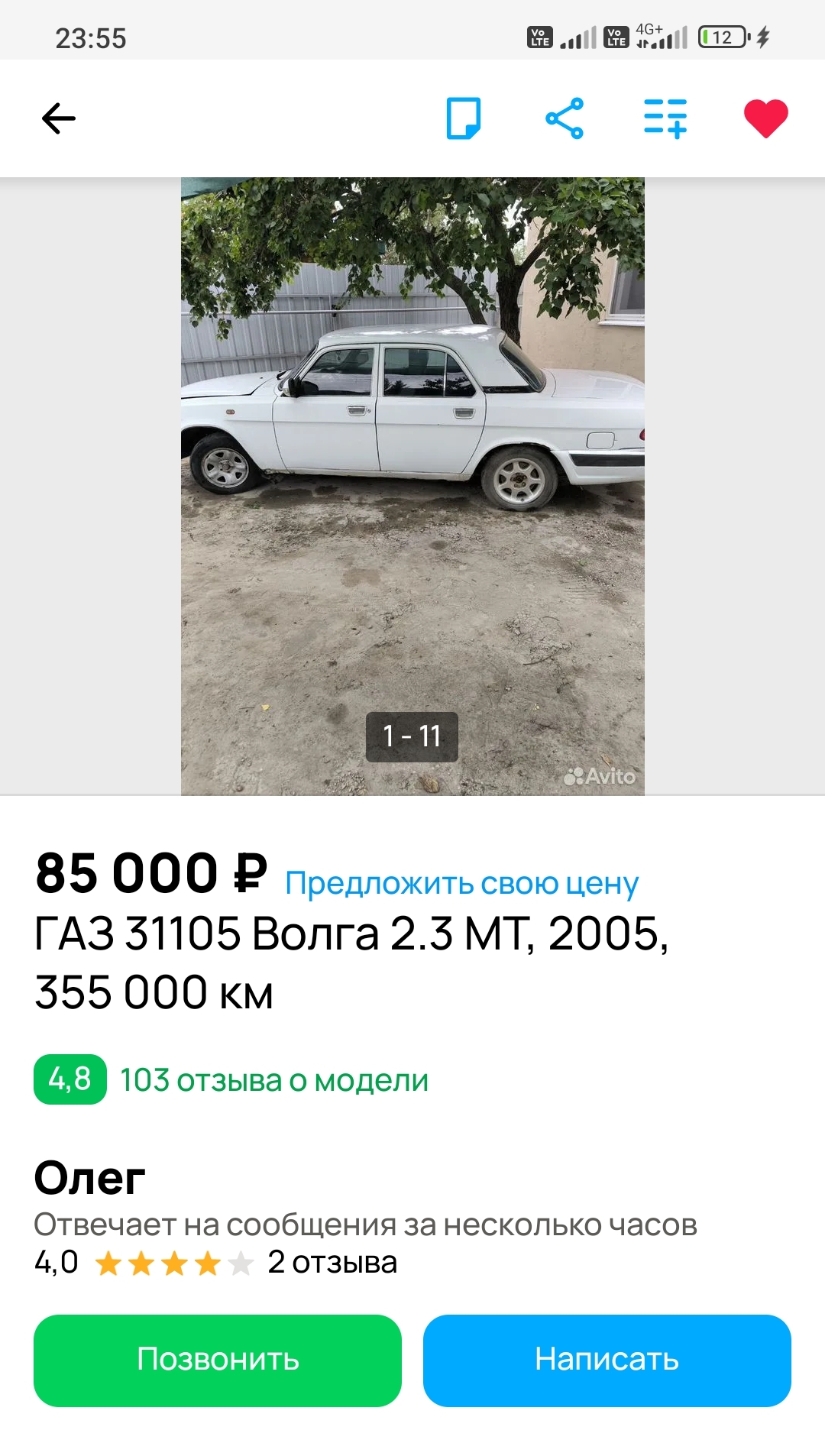Image resolution: width=825 pixels, height=1456 pixels.
Task: View seller's 2 отзыва
Action: click(332, 1263)
